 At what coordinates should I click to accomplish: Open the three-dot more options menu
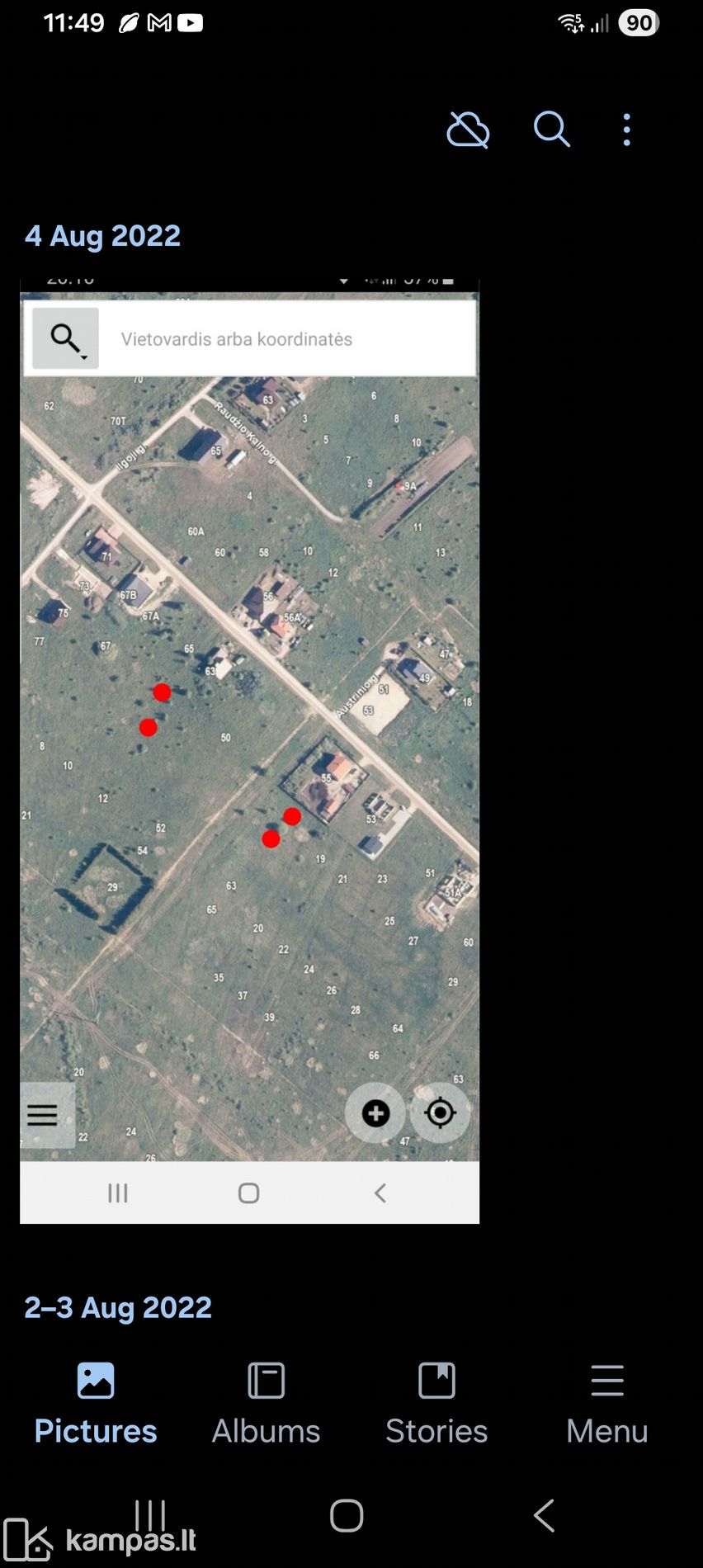[626, 130]
